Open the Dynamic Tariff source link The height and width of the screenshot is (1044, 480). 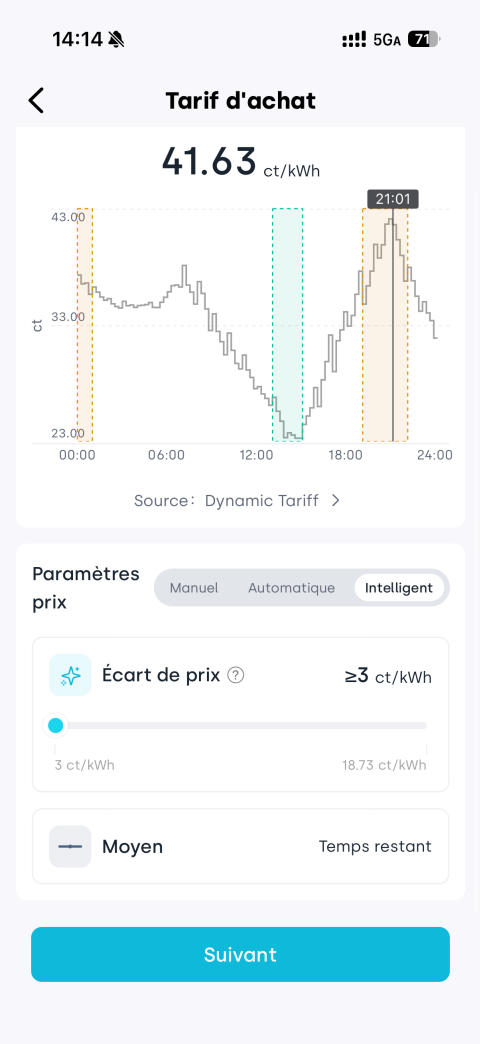point(237,501)
